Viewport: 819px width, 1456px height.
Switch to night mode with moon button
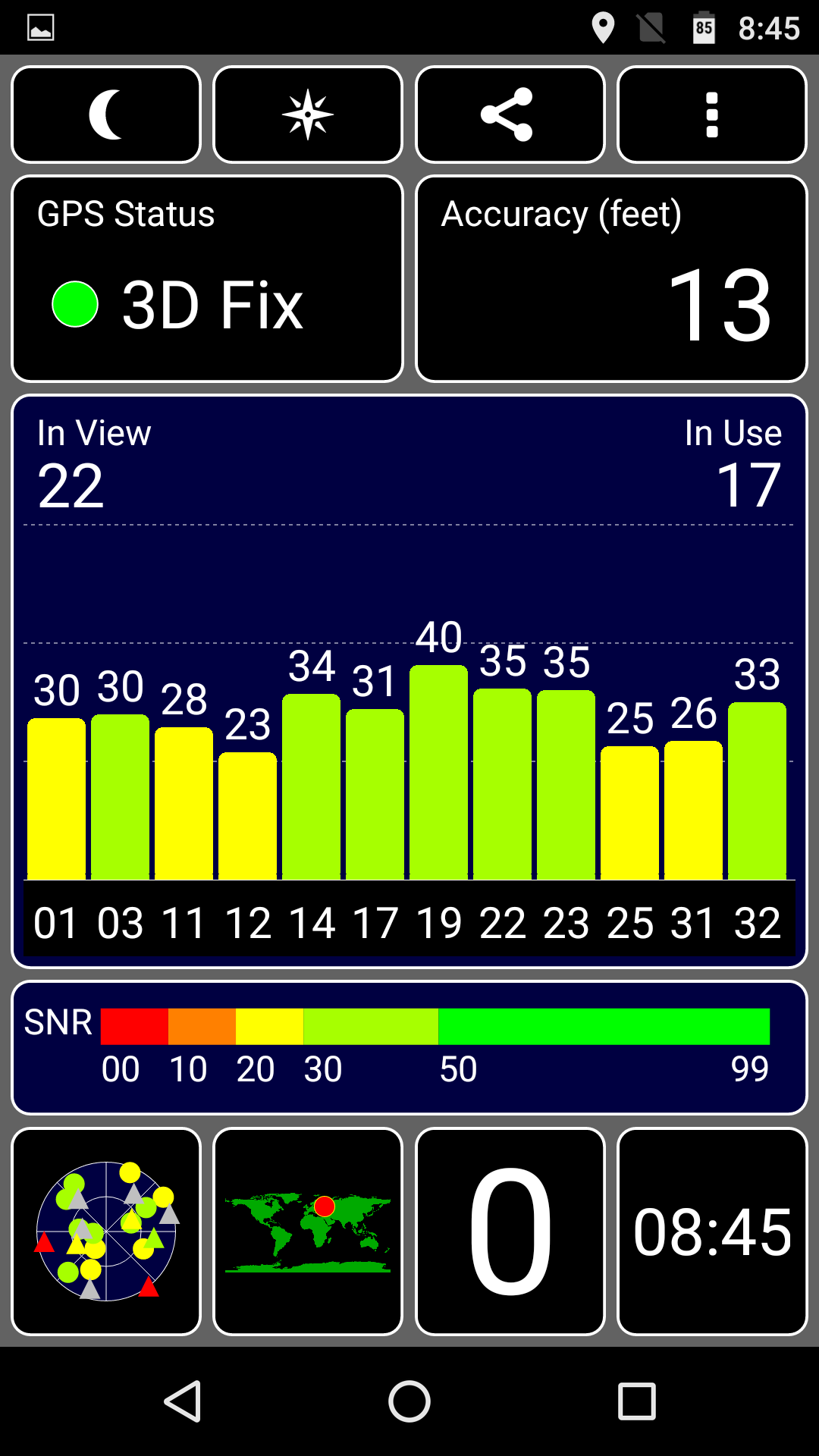[x=106, y=115]
